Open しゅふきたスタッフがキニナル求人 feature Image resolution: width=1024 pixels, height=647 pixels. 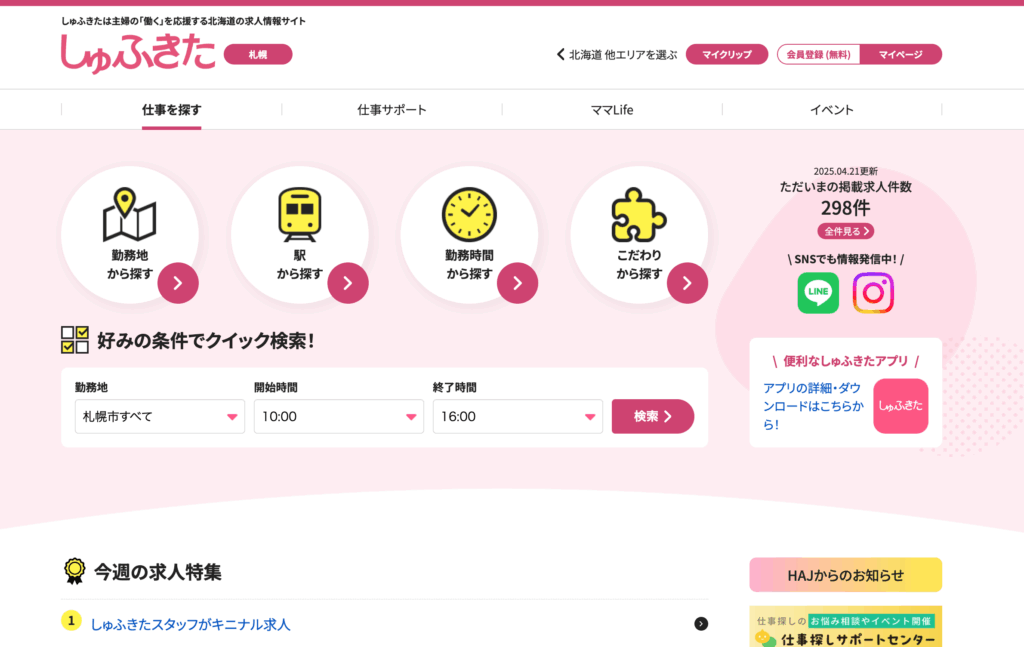[190, 624]
